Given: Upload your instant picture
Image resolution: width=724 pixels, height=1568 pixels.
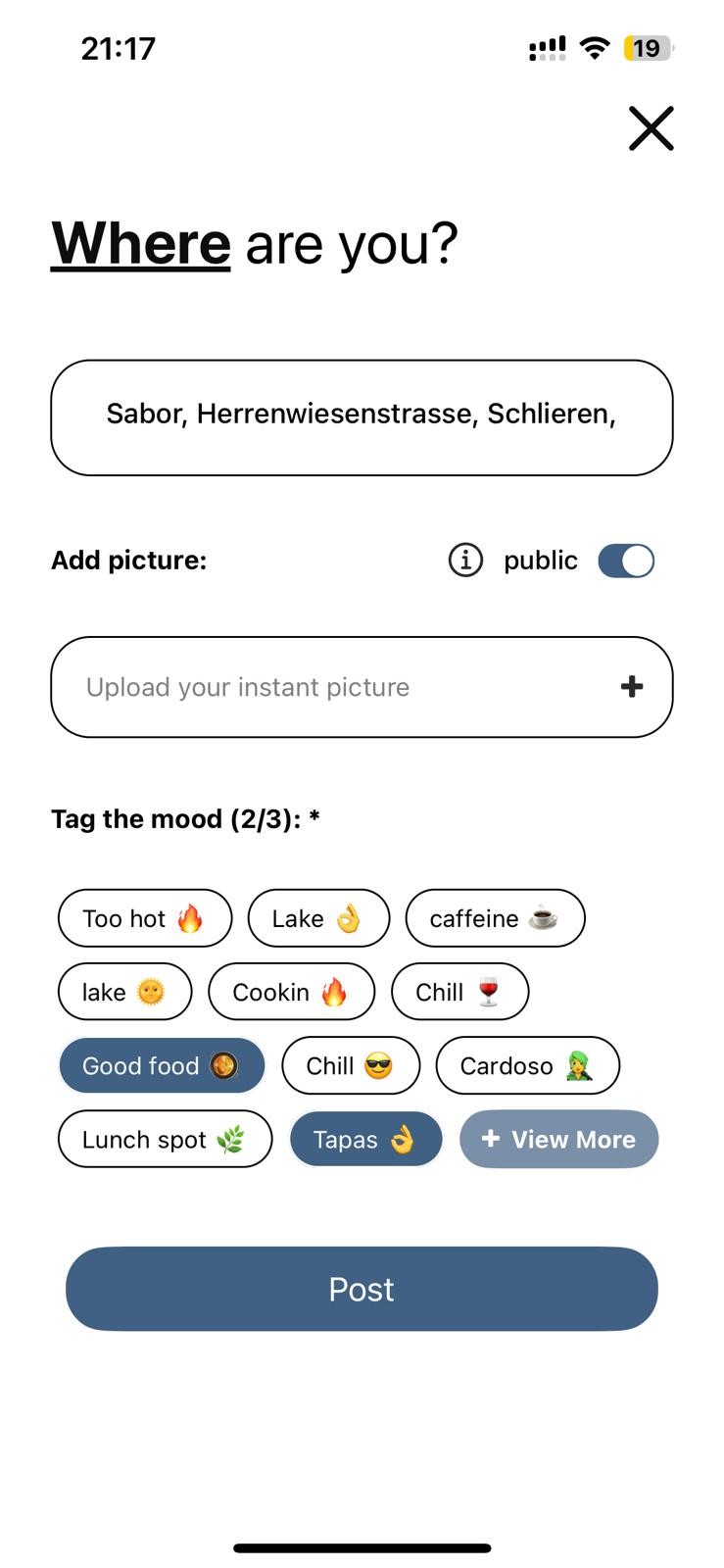Looking at the screenshot, I should pyautogui.click(x=362, y=687).
